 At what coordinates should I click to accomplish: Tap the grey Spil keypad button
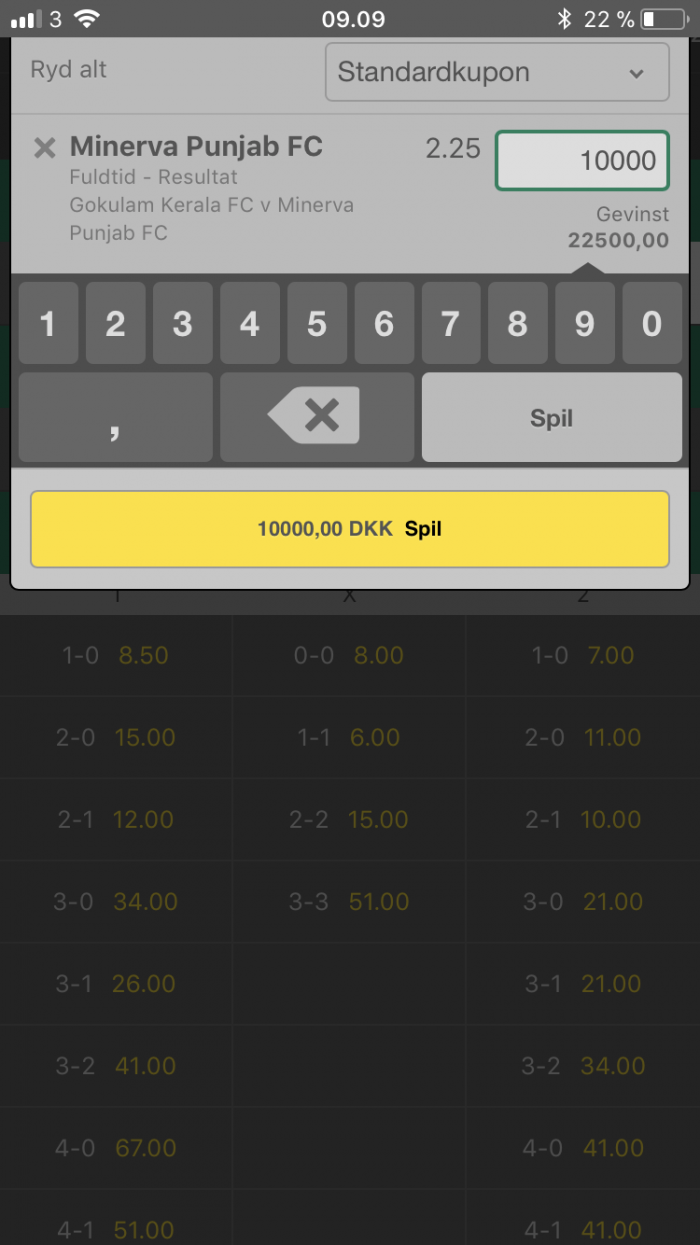coord(552,417)
